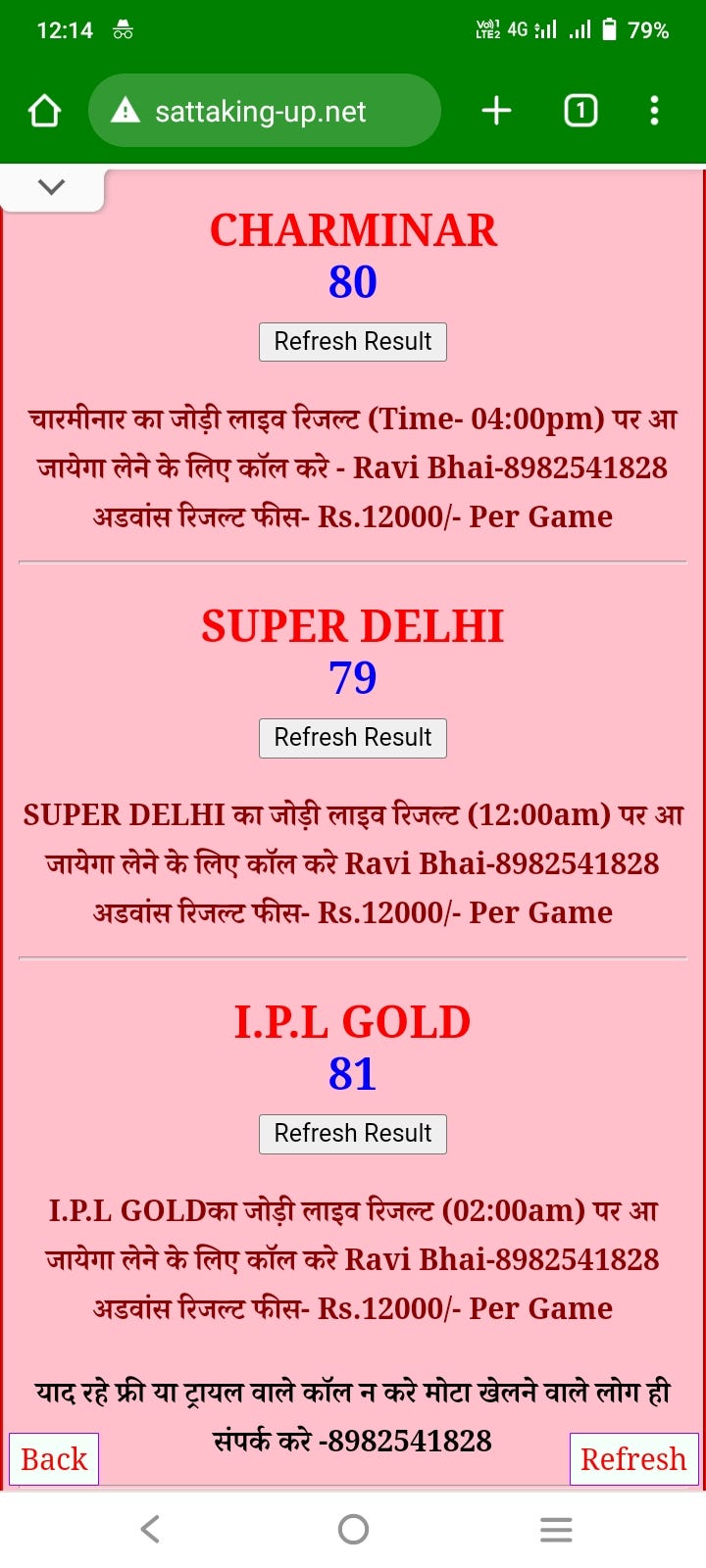Image resolution: width=706 pixels, height=1568 pixels.
Task: Refresh the SUPER DELHI result
Action: [x=353, y=738]
